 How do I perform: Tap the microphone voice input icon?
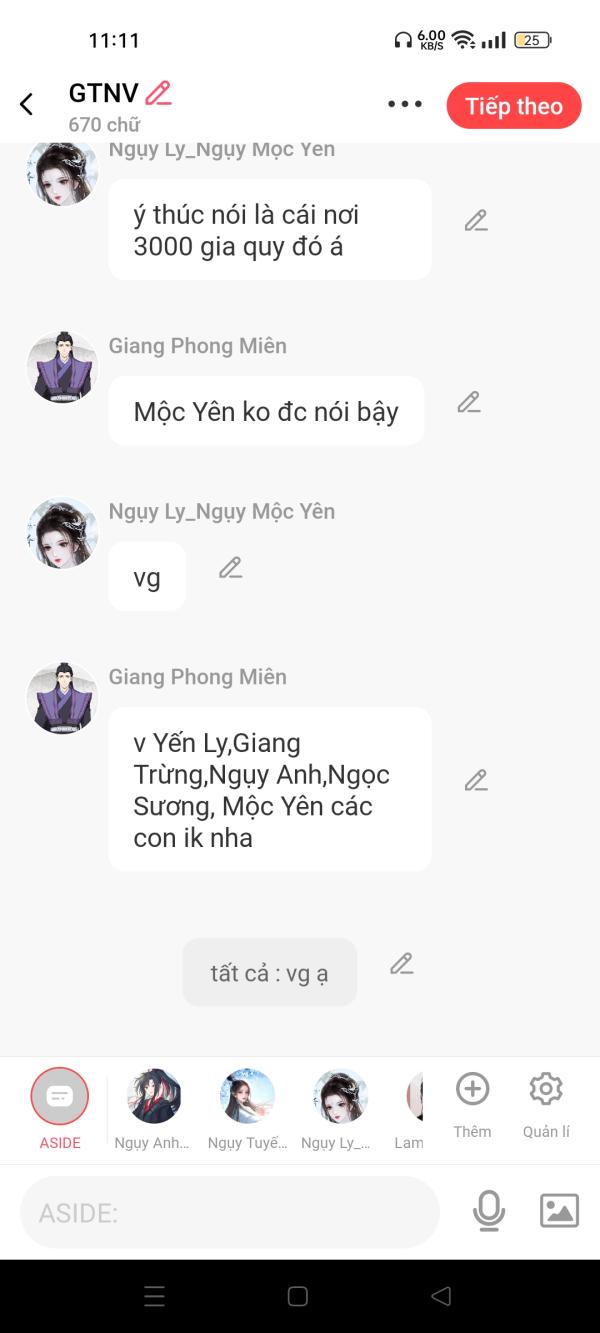(488, 1211)
